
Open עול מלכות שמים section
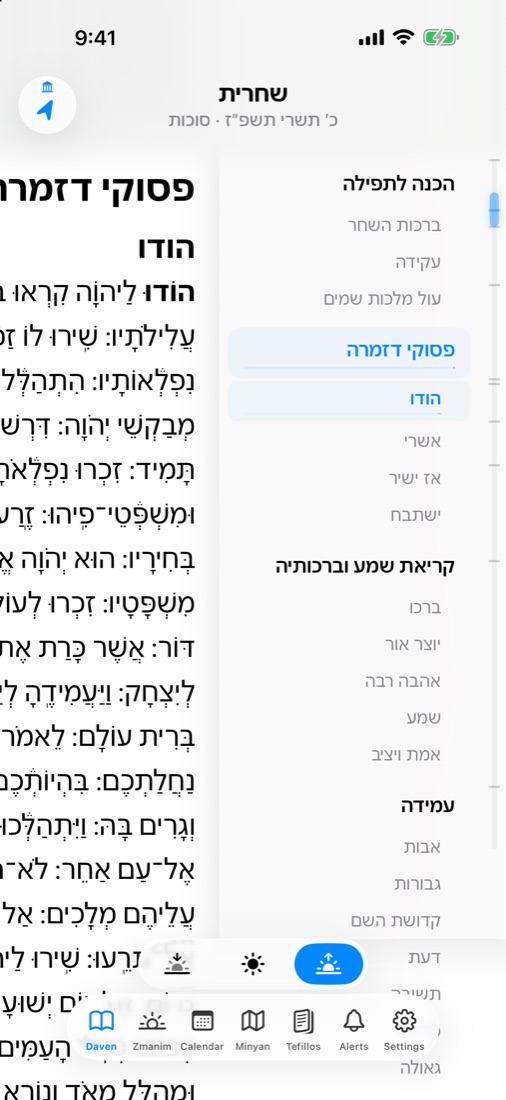pyautogui.click(x=382, y=299)
